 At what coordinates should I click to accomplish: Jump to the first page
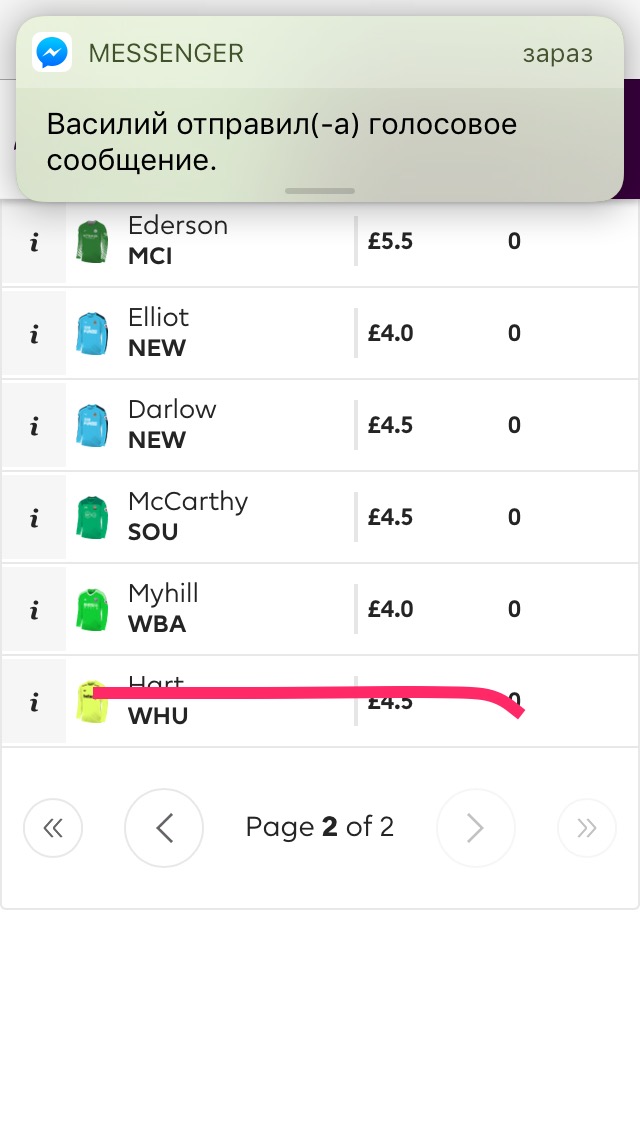point(53,827)
